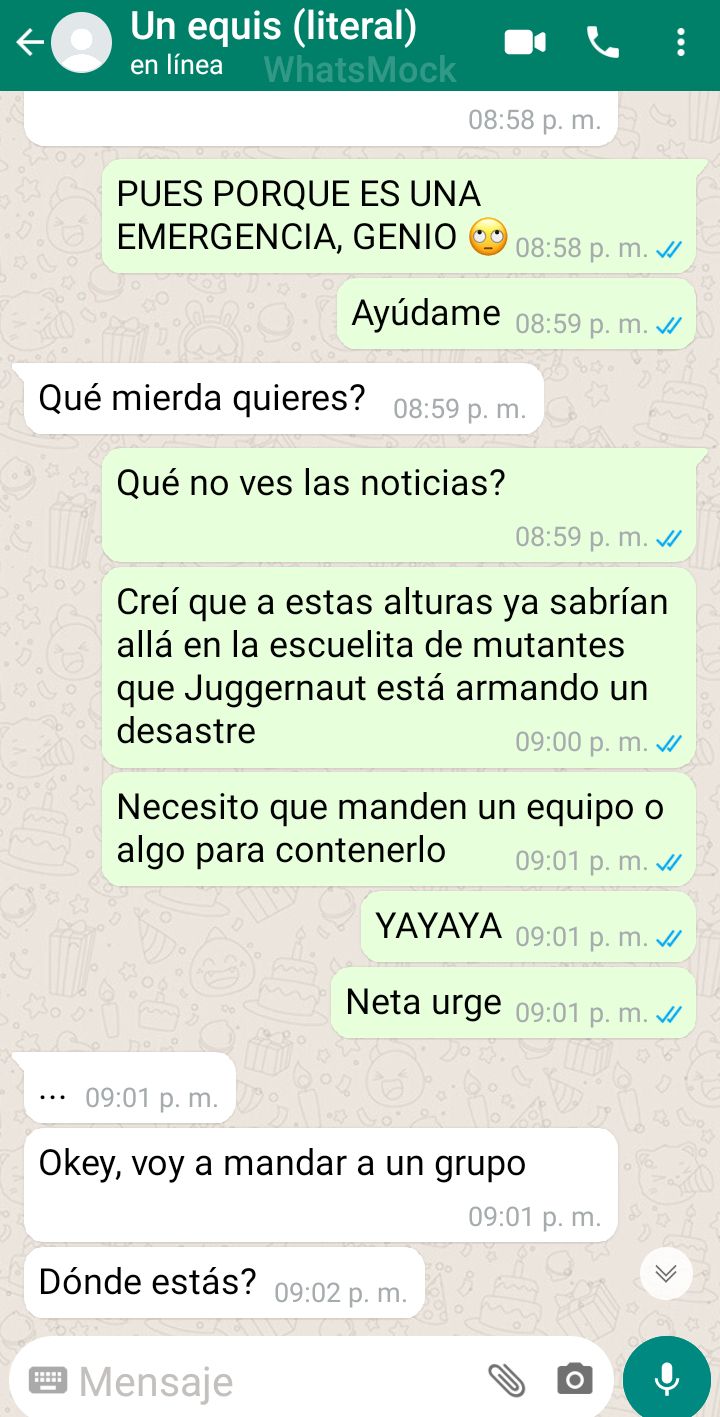Screen dimensions: 720x1417
Task: Open the keyboard emoji switcher
Action: pyautogui.click(x=48, y=1381)
